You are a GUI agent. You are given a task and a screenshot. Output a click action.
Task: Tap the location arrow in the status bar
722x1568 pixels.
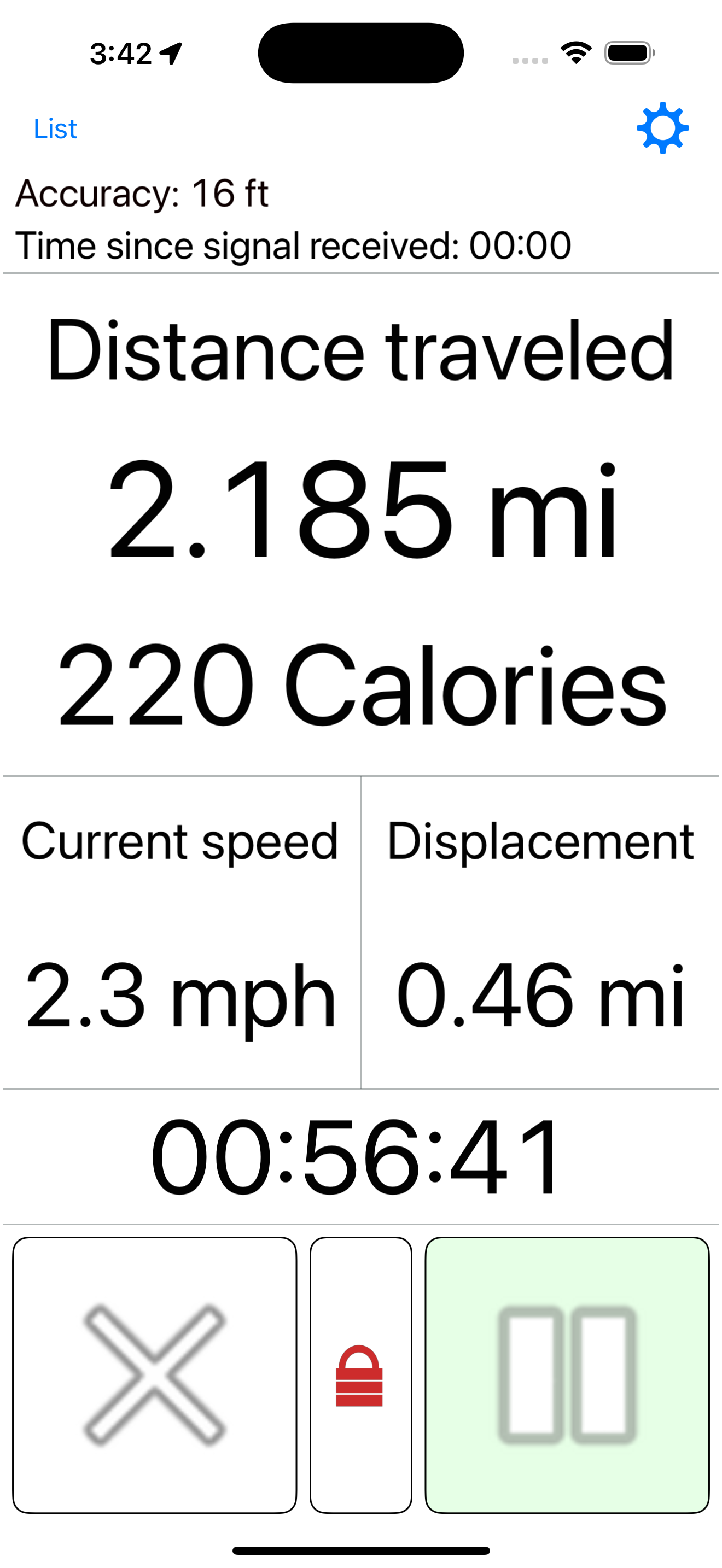pos(170,54)
